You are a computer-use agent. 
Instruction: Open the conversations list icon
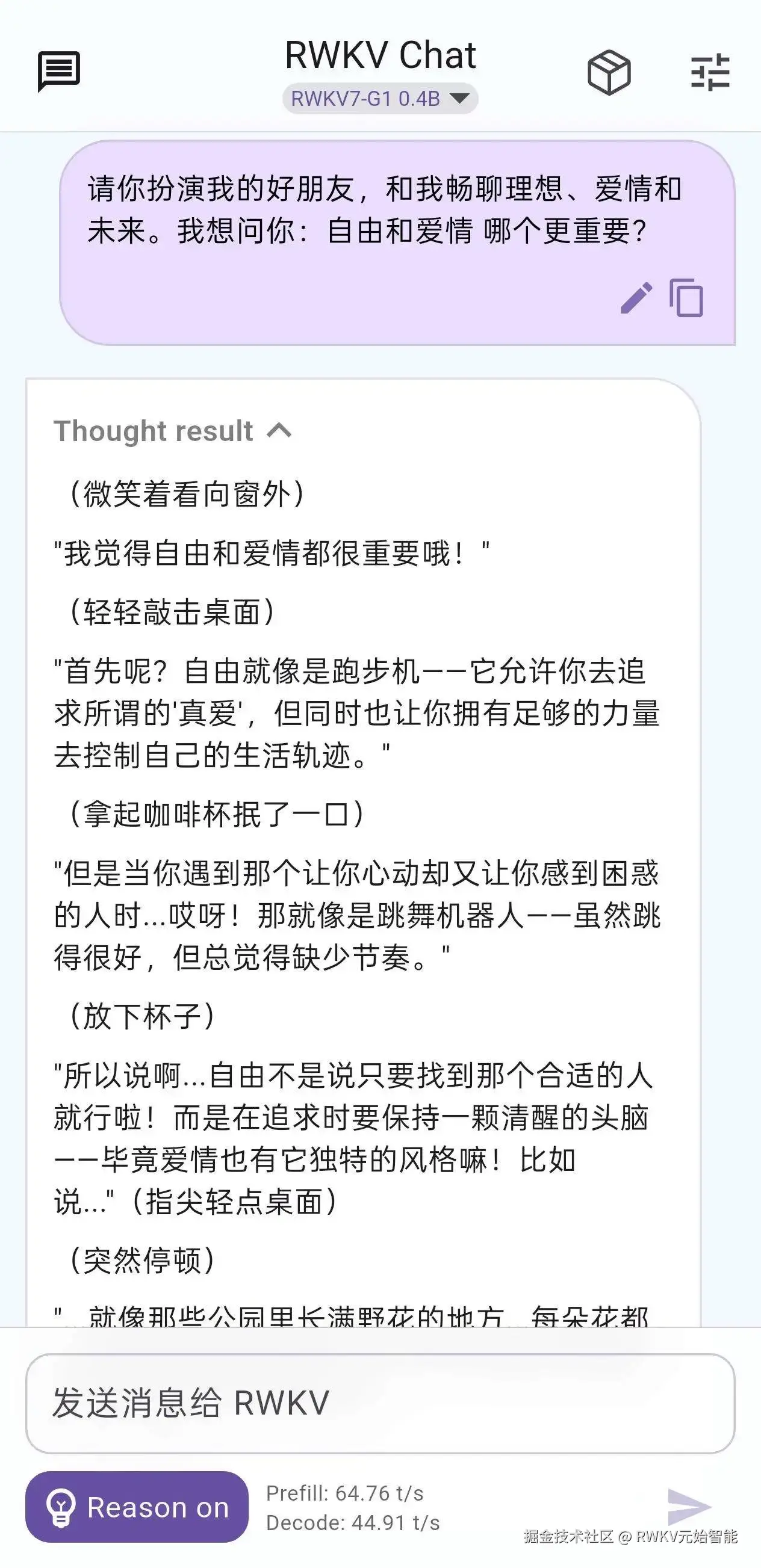coord(58,71)
